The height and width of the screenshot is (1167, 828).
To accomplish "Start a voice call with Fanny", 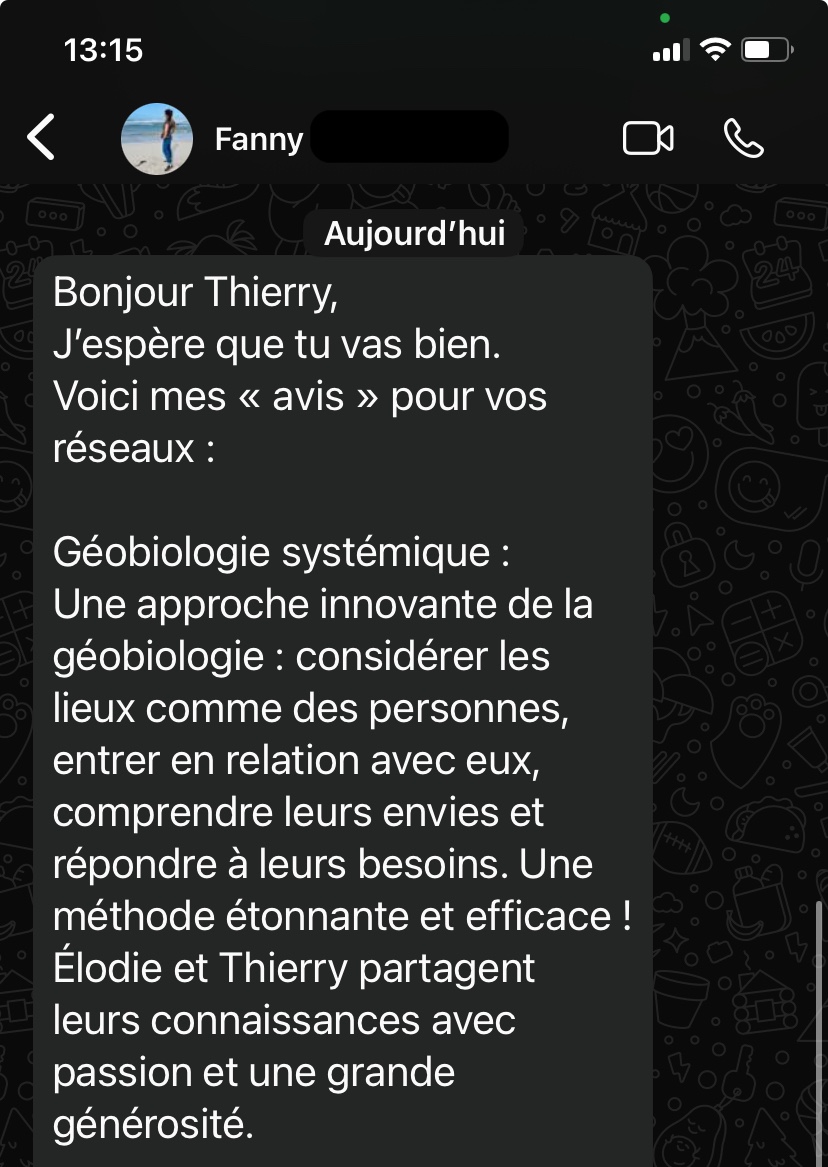I will tap(743, 139).
